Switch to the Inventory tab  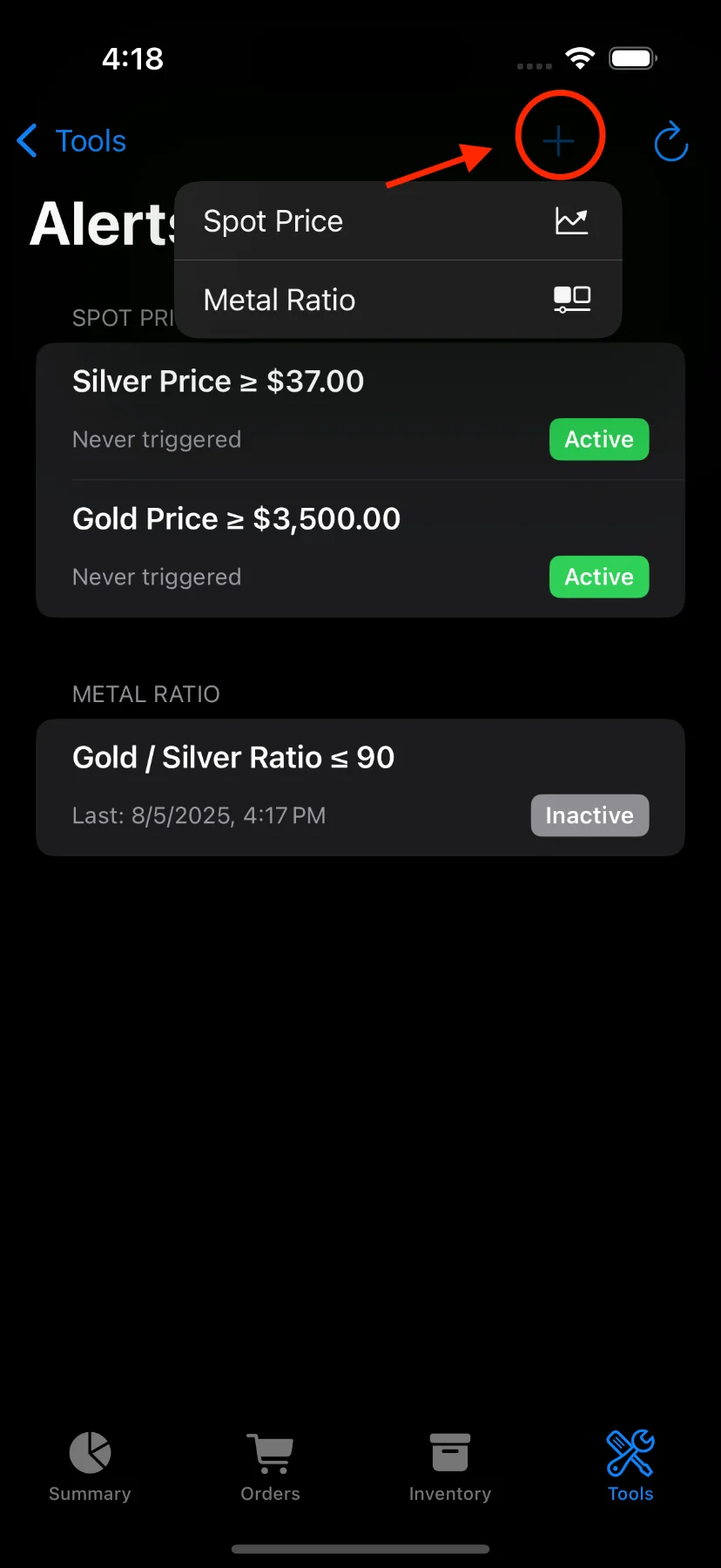pos(450,1467)
